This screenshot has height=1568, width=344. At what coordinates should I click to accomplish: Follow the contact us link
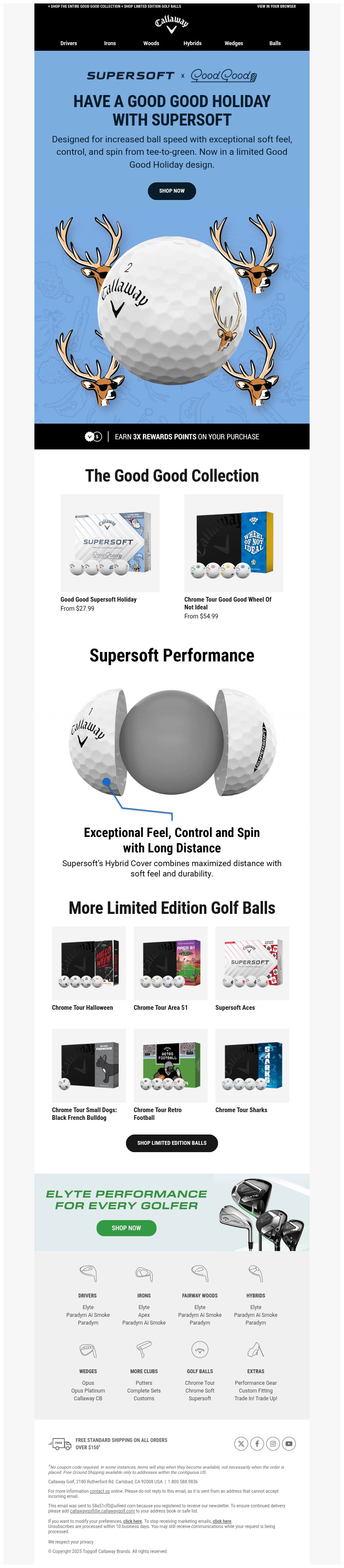[99, 1491]
